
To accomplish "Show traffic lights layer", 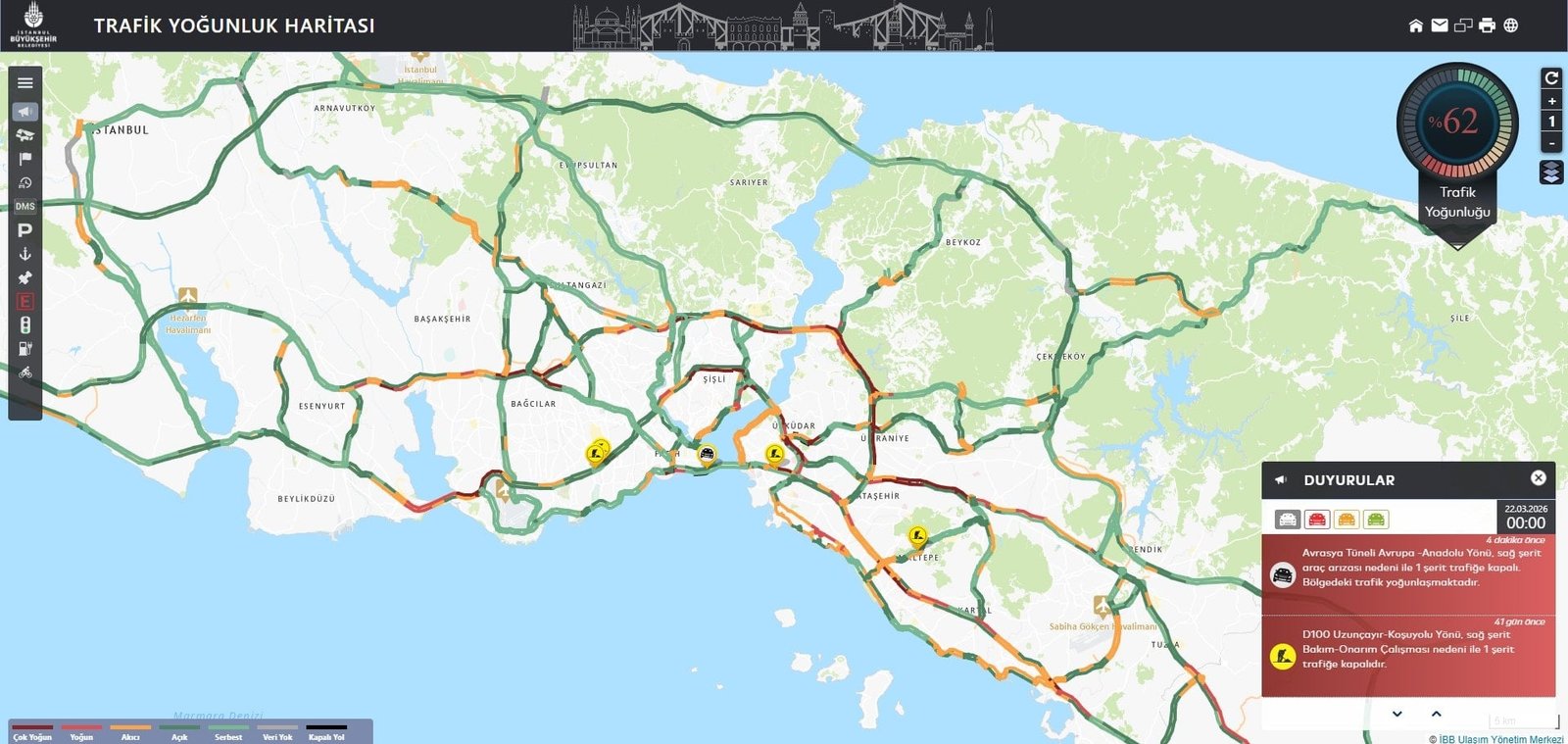I will [25, 325].
